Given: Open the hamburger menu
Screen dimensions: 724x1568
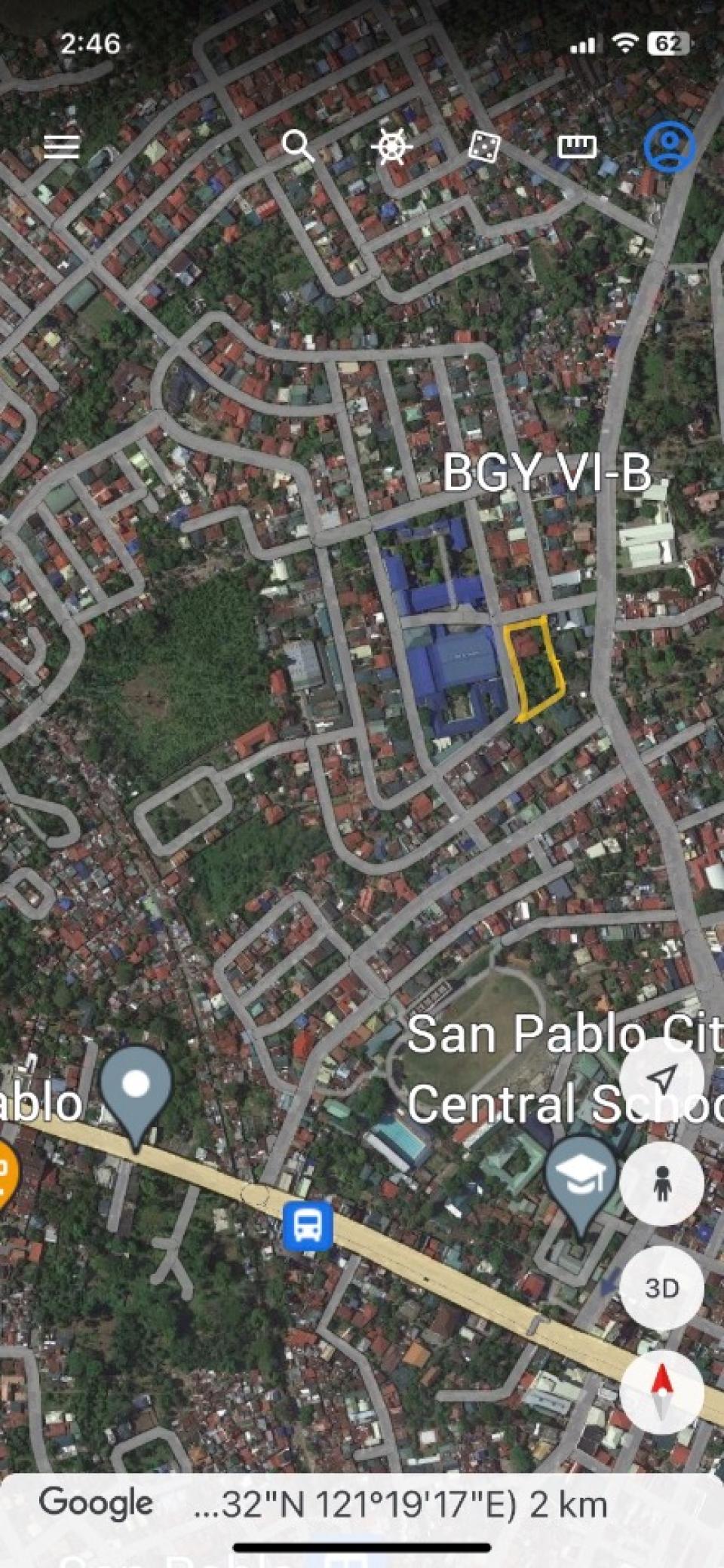Looking at the screenshot, I should (x=61, y=146).
